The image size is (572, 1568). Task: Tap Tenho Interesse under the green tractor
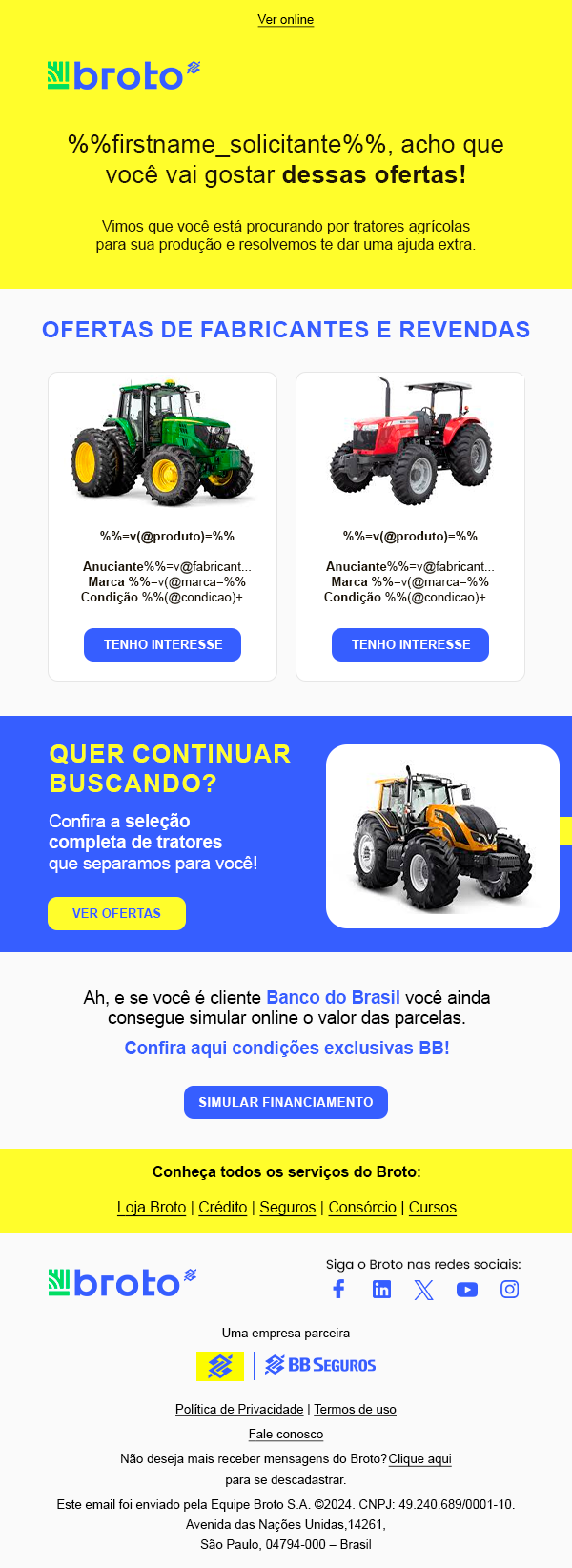point(162,644)
